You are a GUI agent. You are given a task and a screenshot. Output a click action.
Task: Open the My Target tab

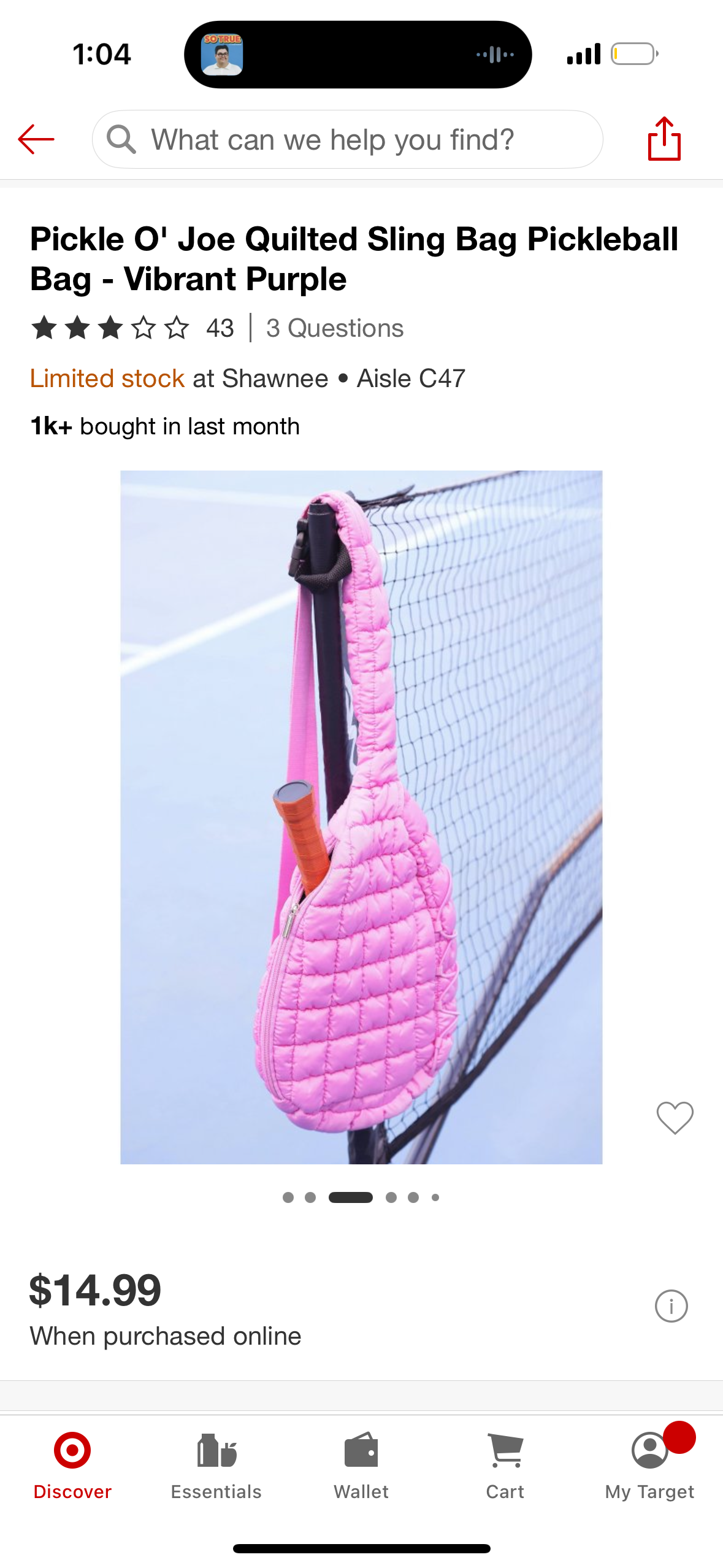[x=649, y=1466]
